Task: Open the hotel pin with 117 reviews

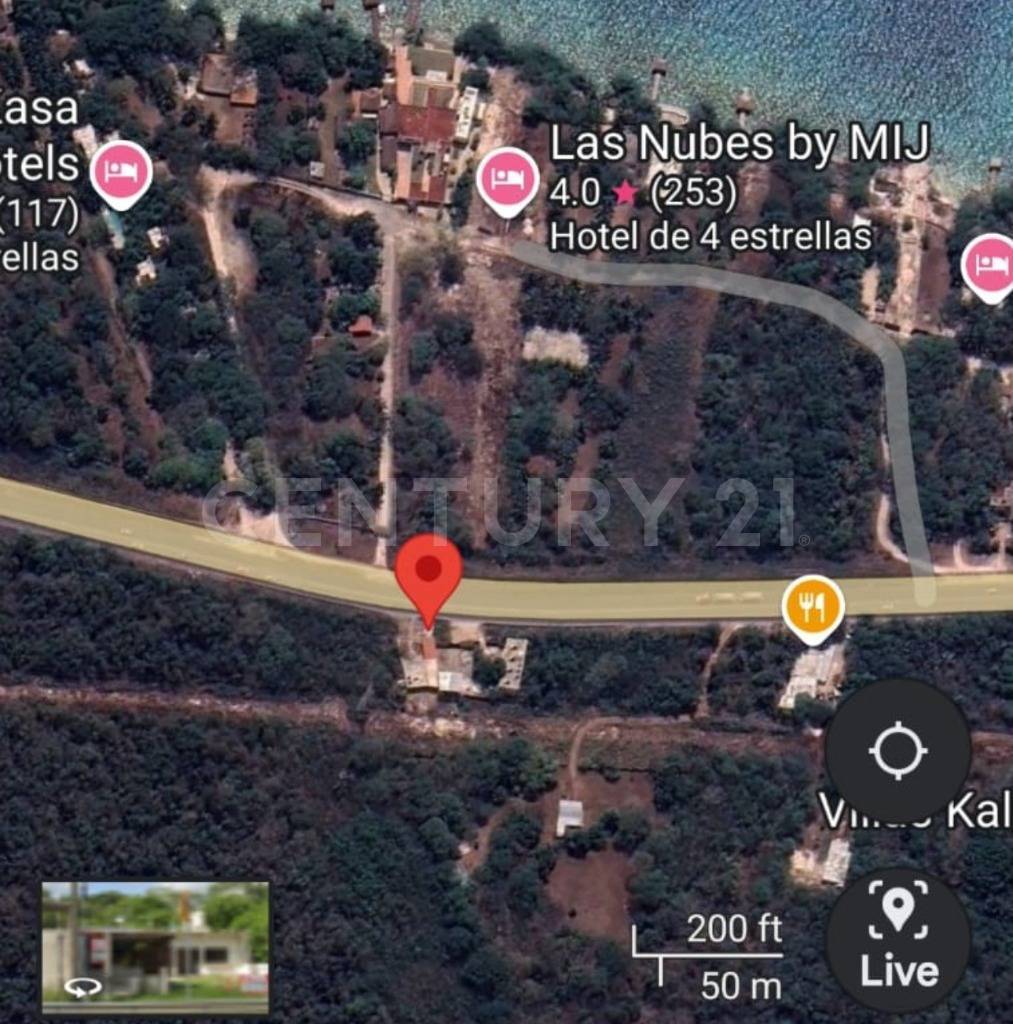Action: (121, 172)
